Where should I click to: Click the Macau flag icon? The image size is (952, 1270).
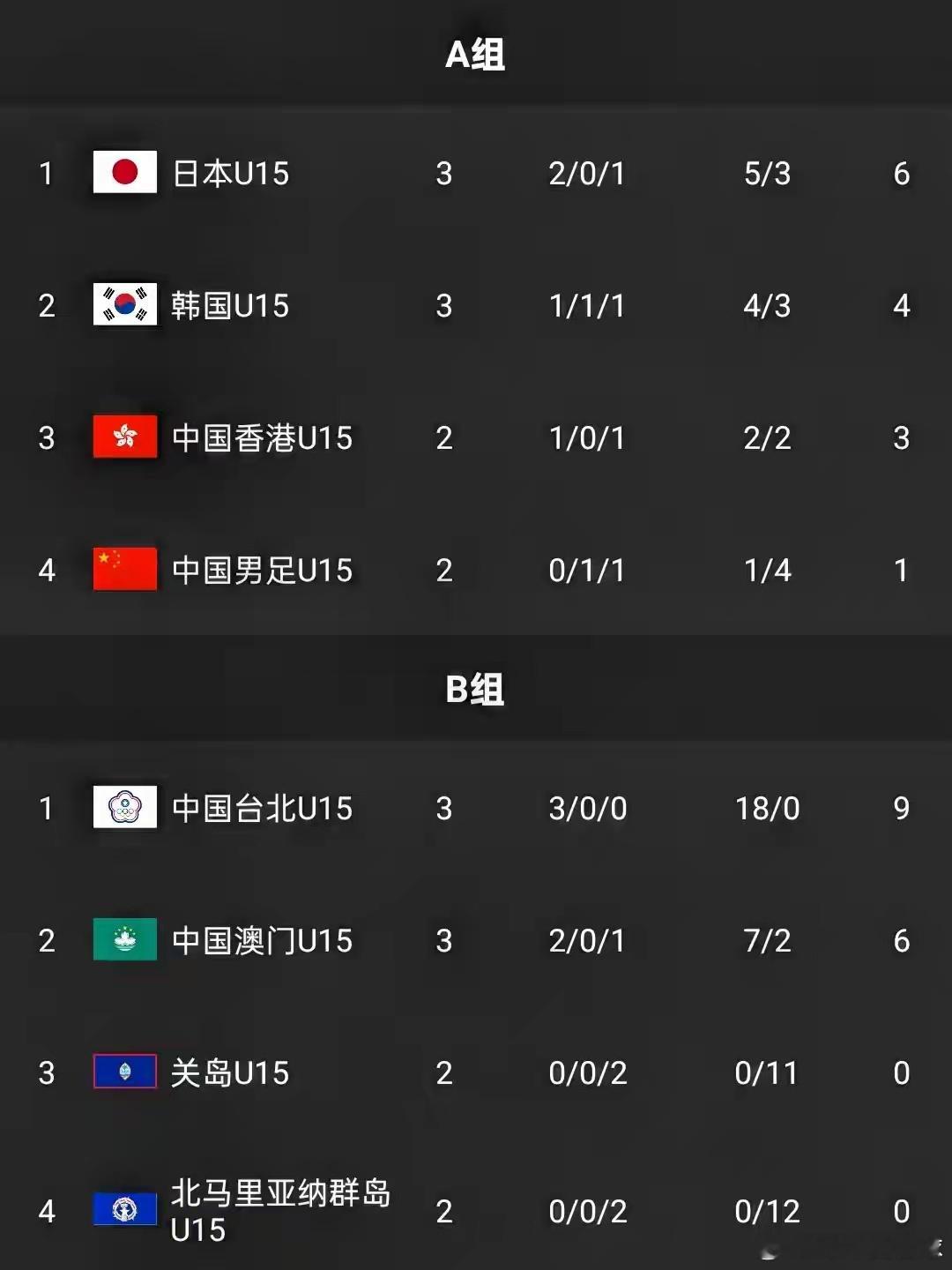pos(123,940)
